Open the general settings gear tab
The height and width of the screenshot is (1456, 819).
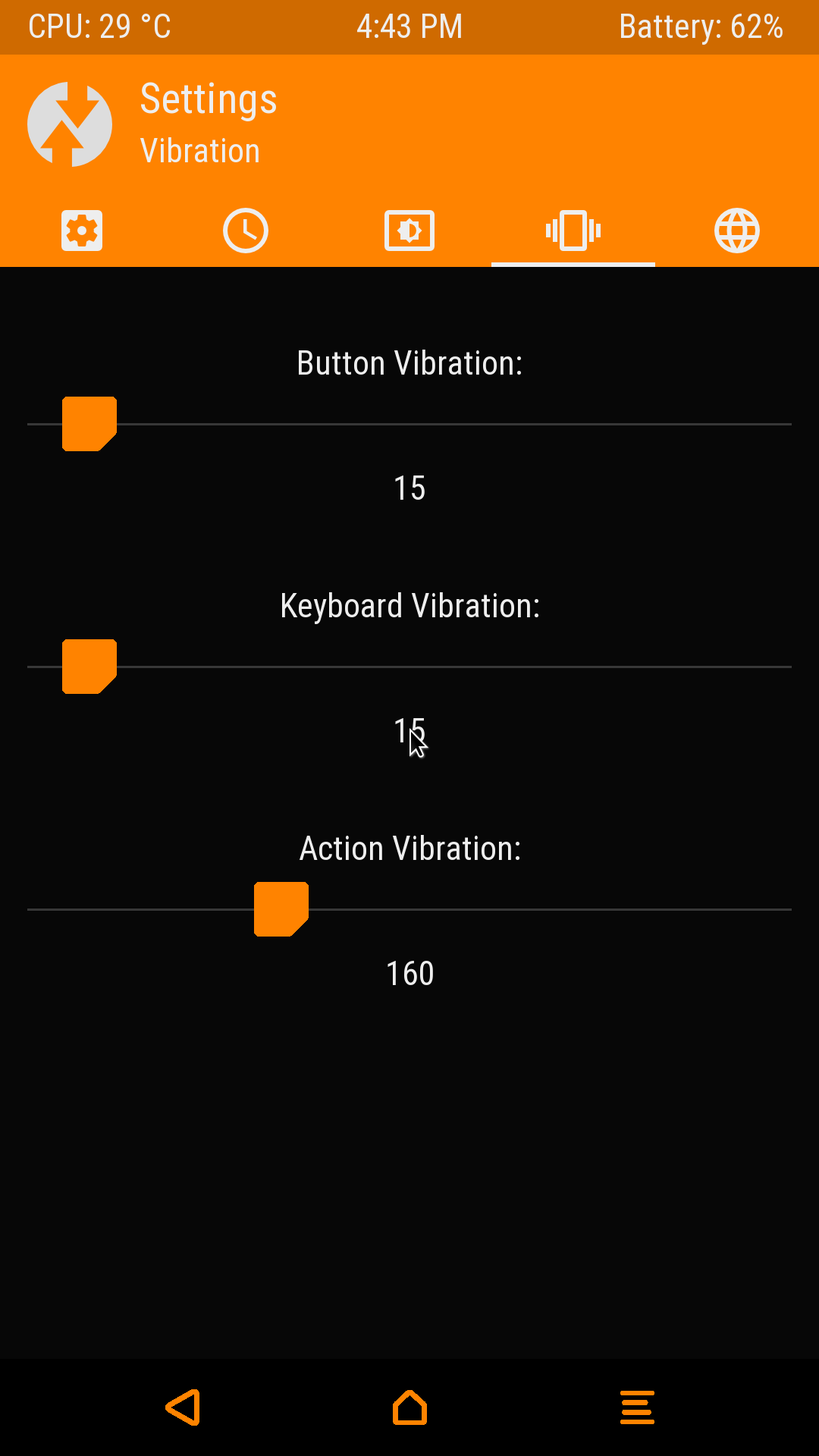coord(82,231)
